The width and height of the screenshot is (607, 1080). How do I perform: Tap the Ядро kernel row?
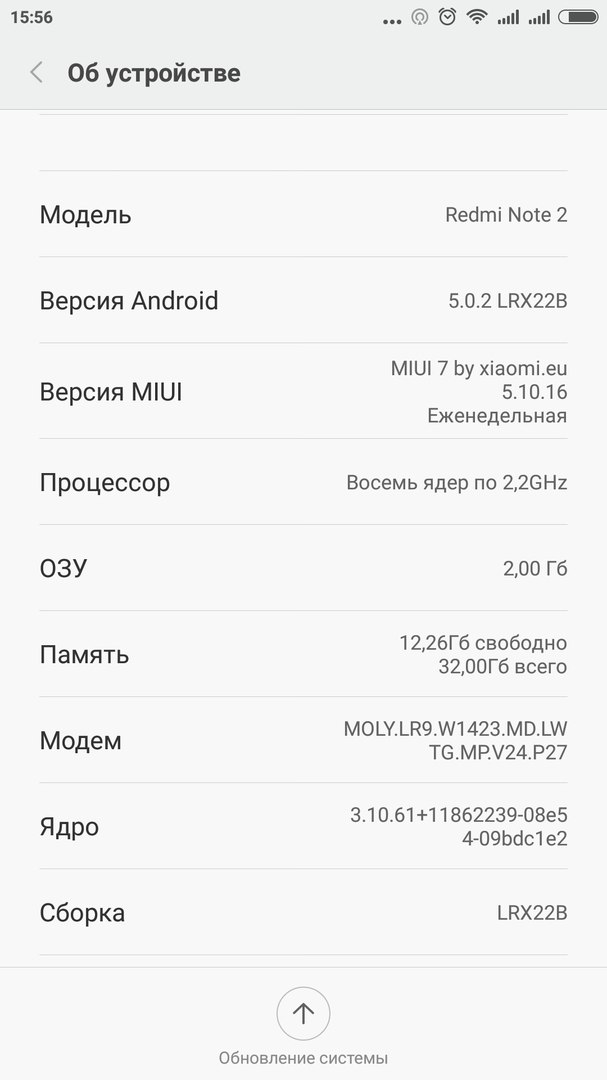pyautogui.click(x=303, y=827)
